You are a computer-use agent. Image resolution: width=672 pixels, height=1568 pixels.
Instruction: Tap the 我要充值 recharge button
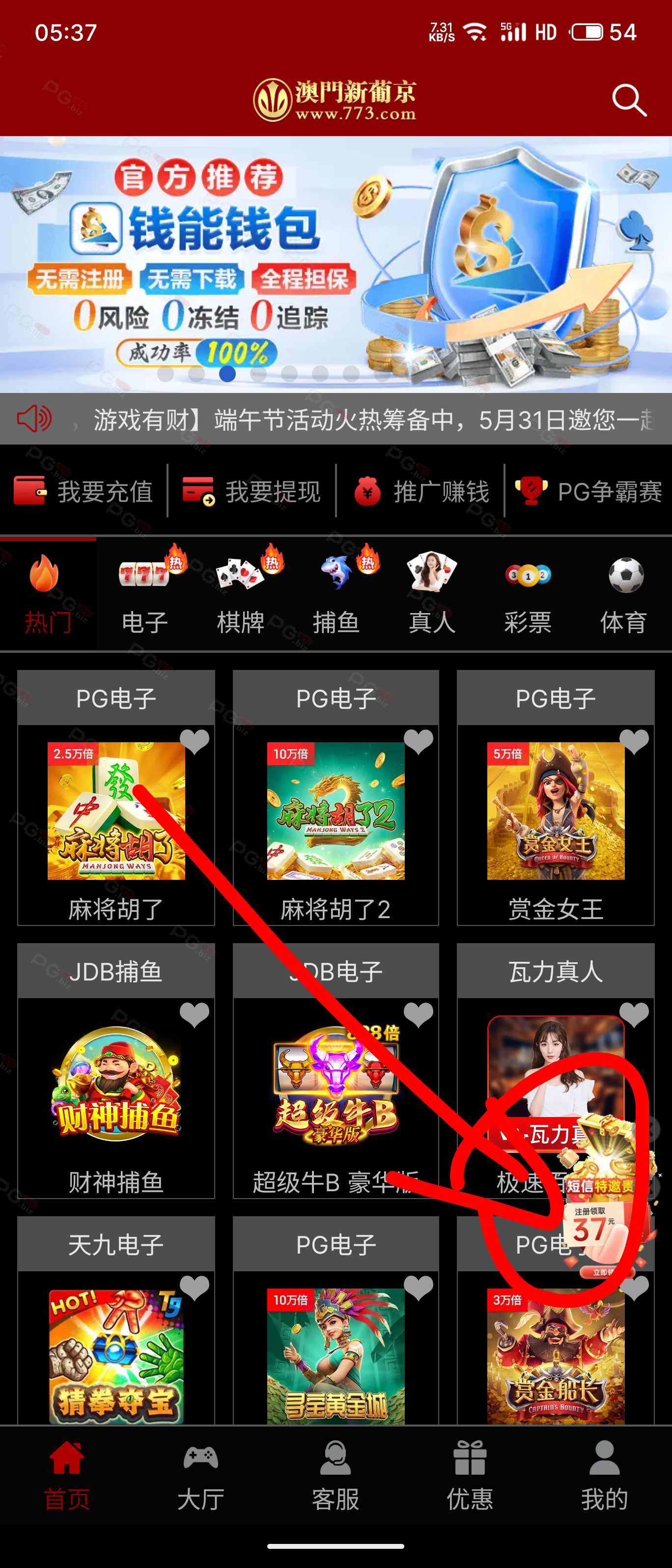point(84,491)
